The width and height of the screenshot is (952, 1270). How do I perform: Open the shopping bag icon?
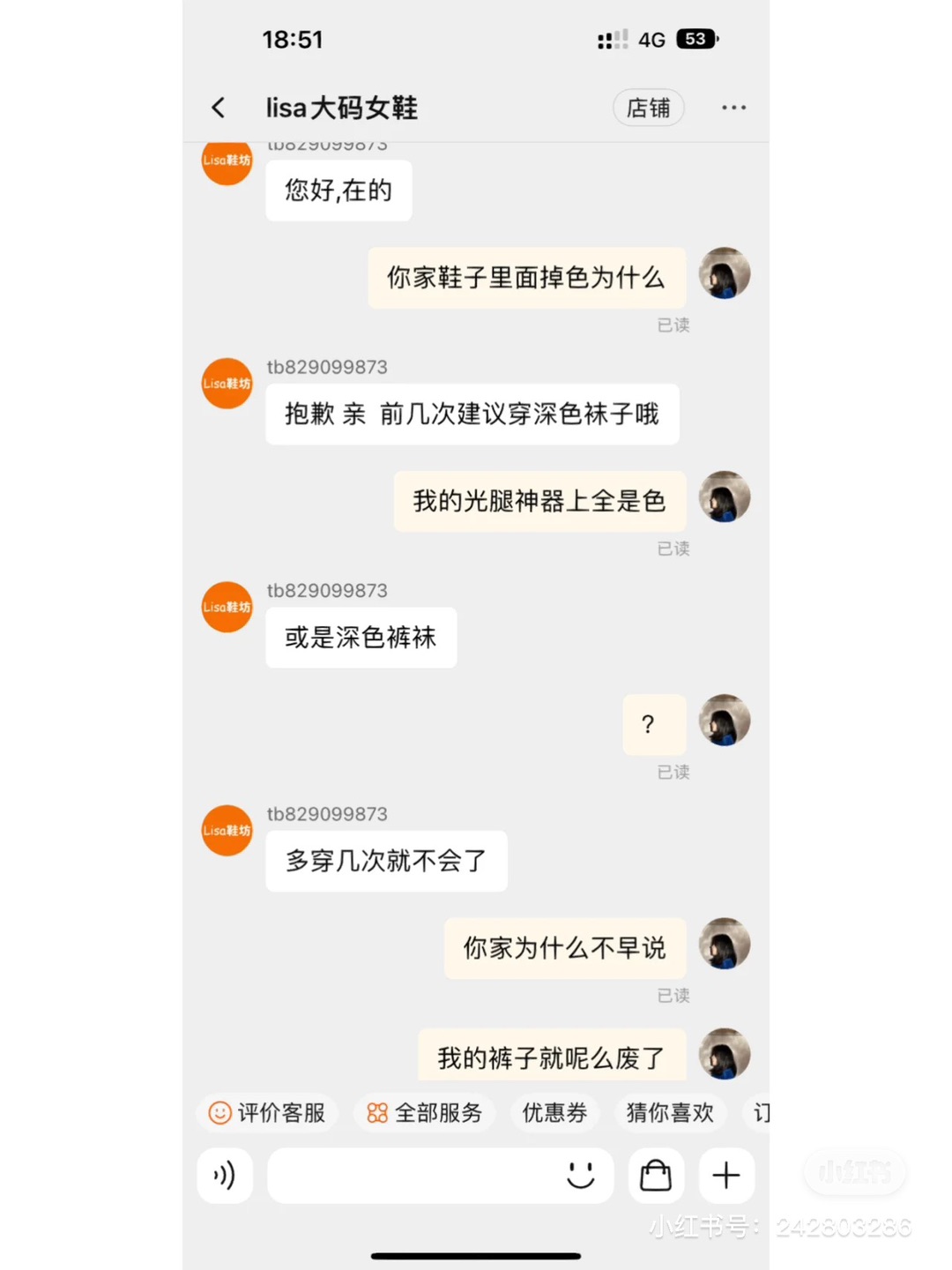click(656, 1176)
